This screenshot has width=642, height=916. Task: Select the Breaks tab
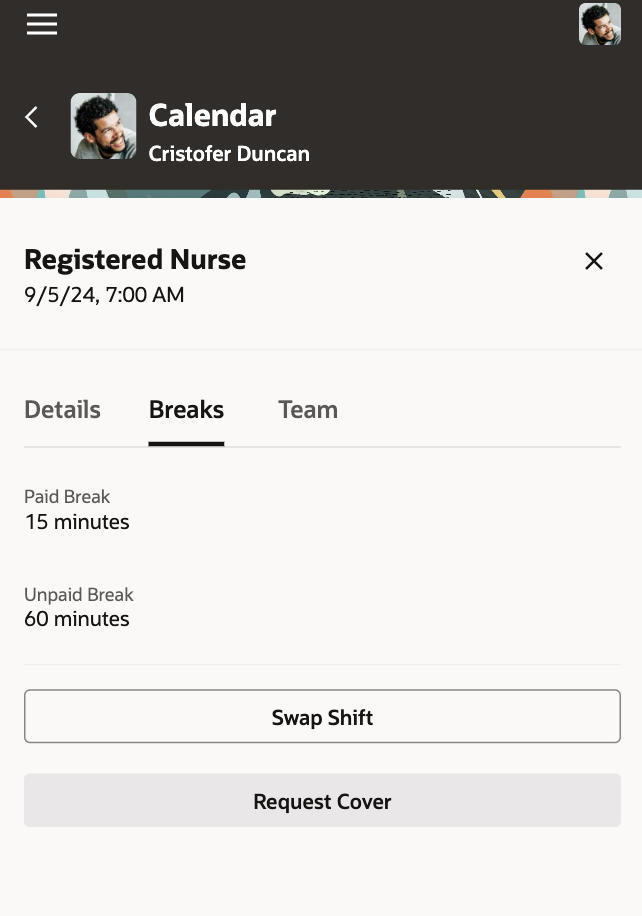point(186,410)
